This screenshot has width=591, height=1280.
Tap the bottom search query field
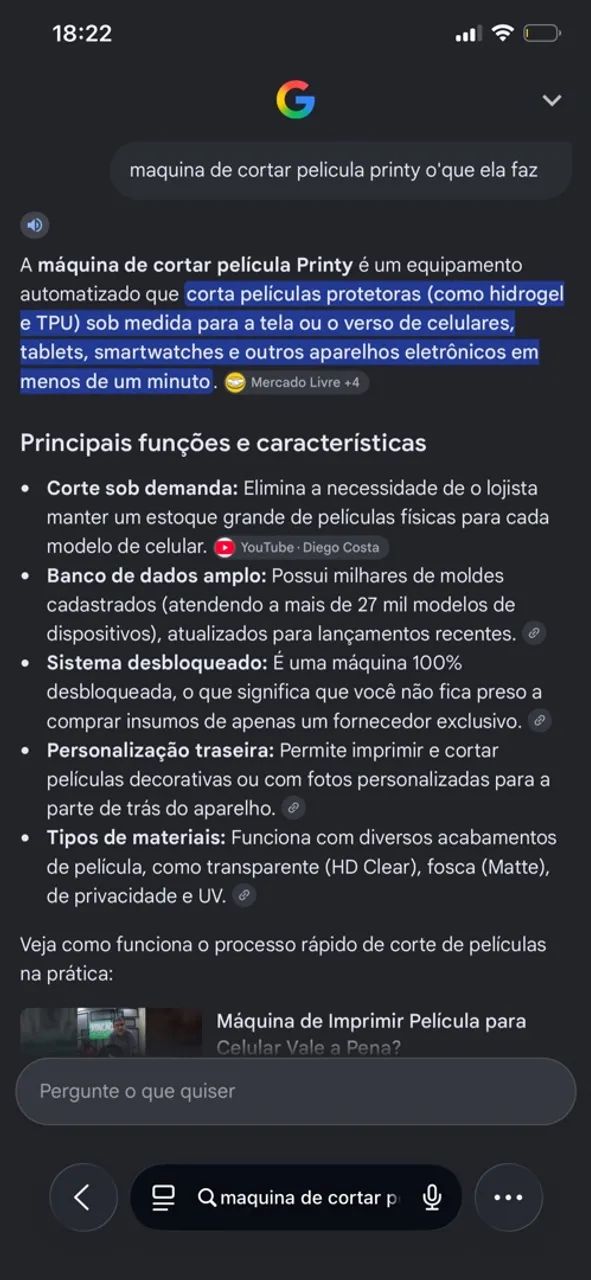pyautogui.click(x=299, y=1197)
